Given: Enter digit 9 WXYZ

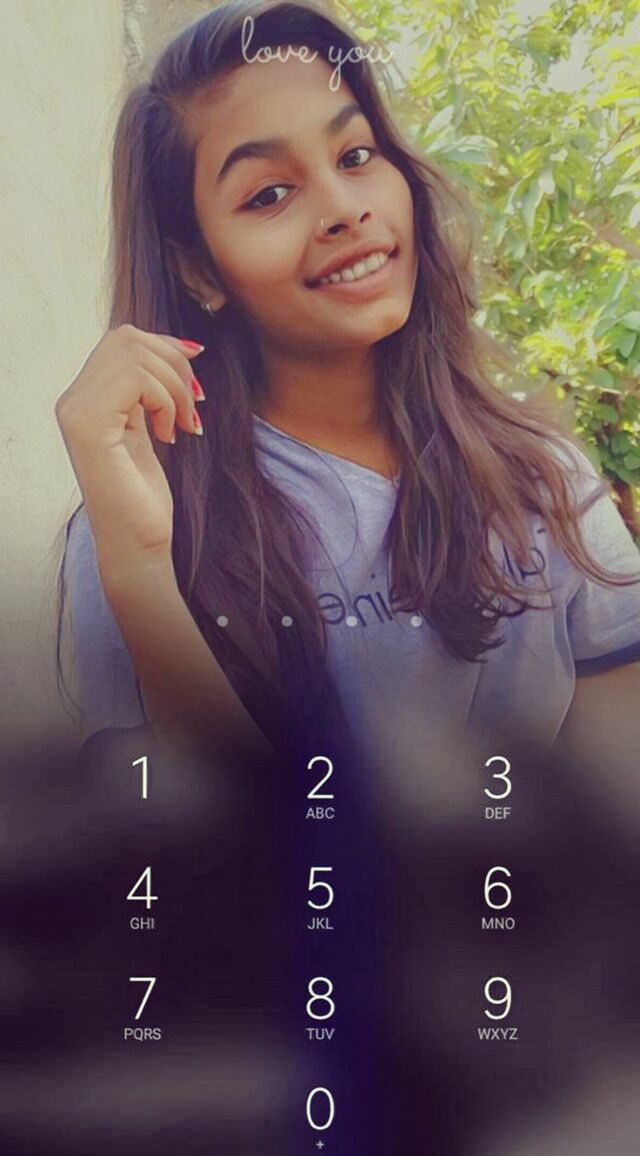Looking at the screenshot, I should click(x=498, y=1008).
